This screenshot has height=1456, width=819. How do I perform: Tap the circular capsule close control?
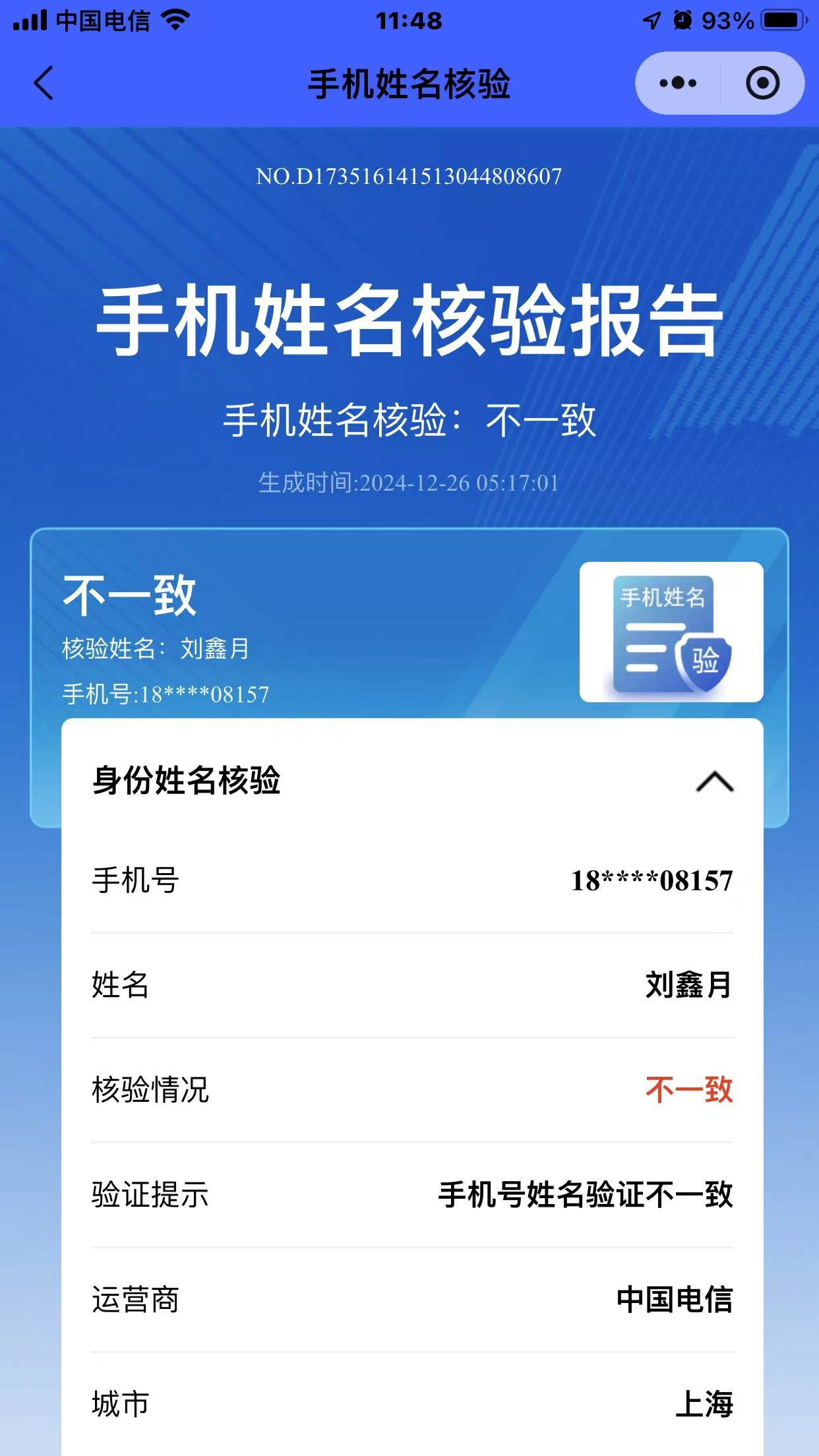click(762, 82)
